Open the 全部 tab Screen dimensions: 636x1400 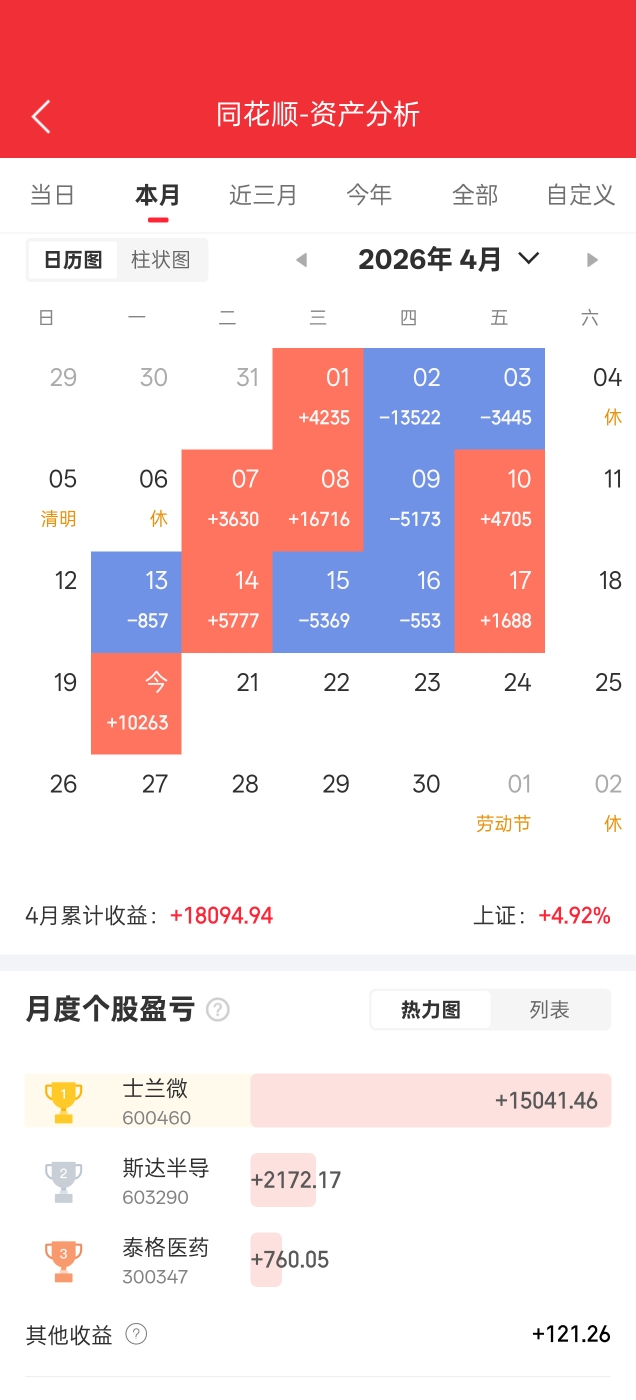pos(475,195)
